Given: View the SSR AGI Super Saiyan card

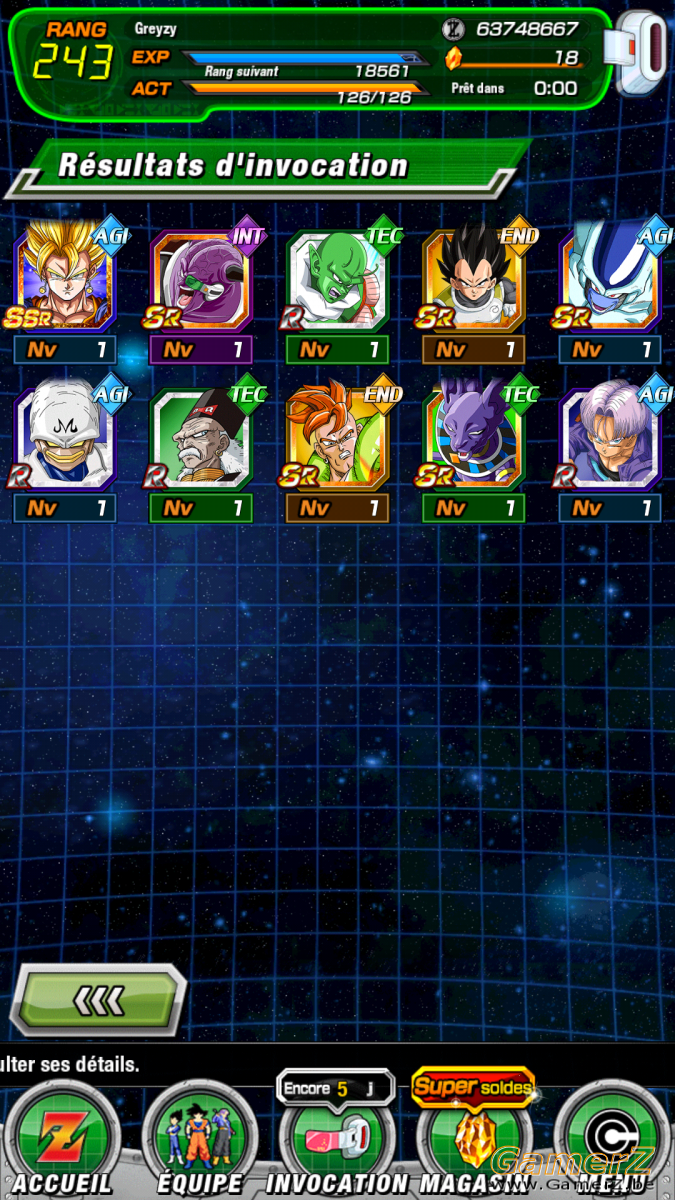Looking at the screenshot, I should [65, 280].
